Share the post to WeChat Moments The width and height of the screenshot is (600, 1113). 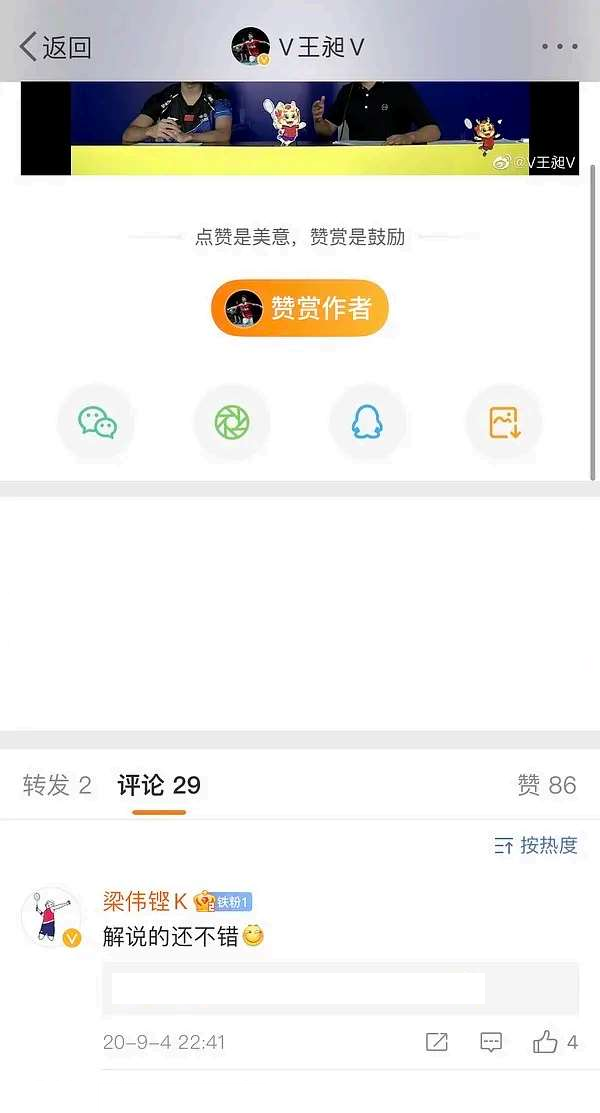click(x=232, y=423)
